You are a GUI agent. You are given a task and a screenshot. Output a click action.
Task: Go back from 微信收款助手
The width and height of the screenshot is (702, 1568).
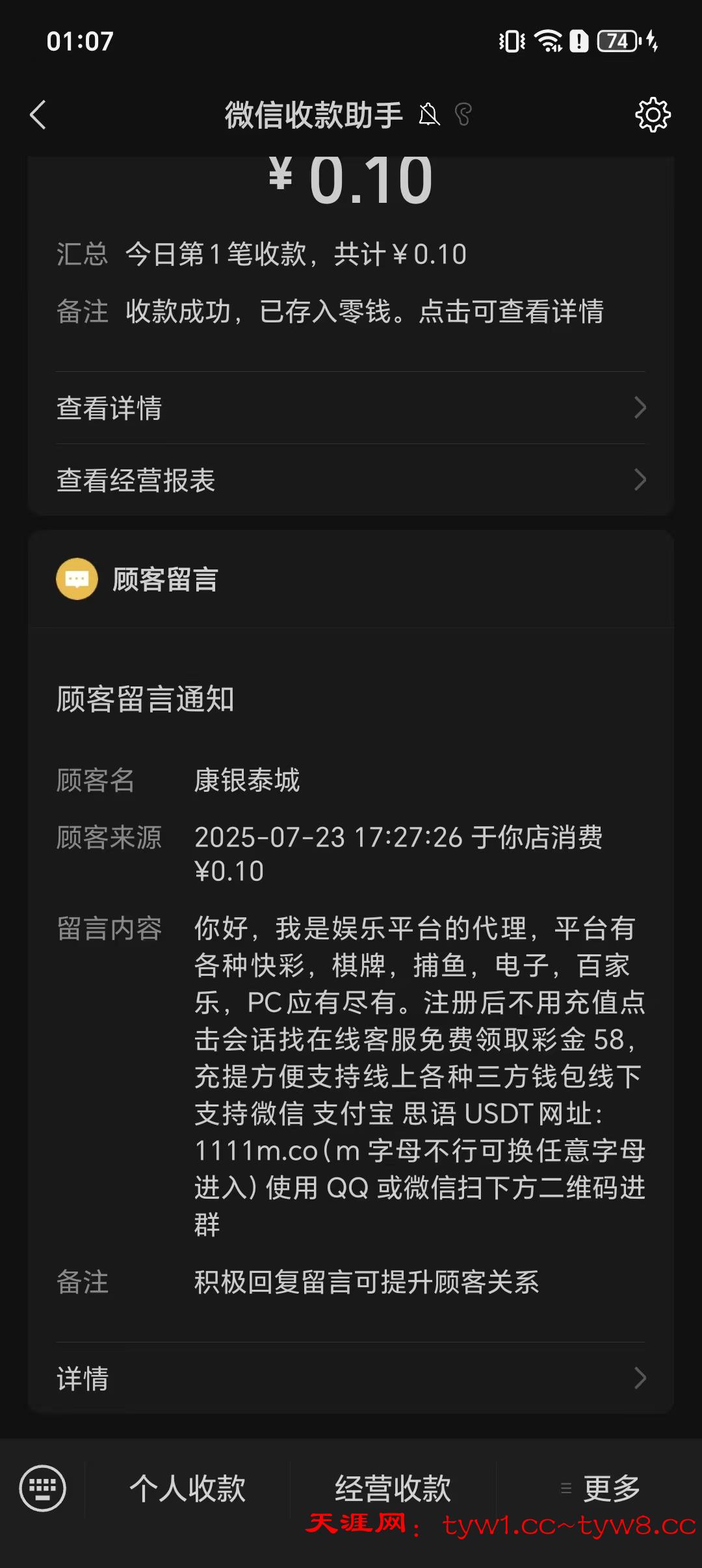(x=38, y=115)
